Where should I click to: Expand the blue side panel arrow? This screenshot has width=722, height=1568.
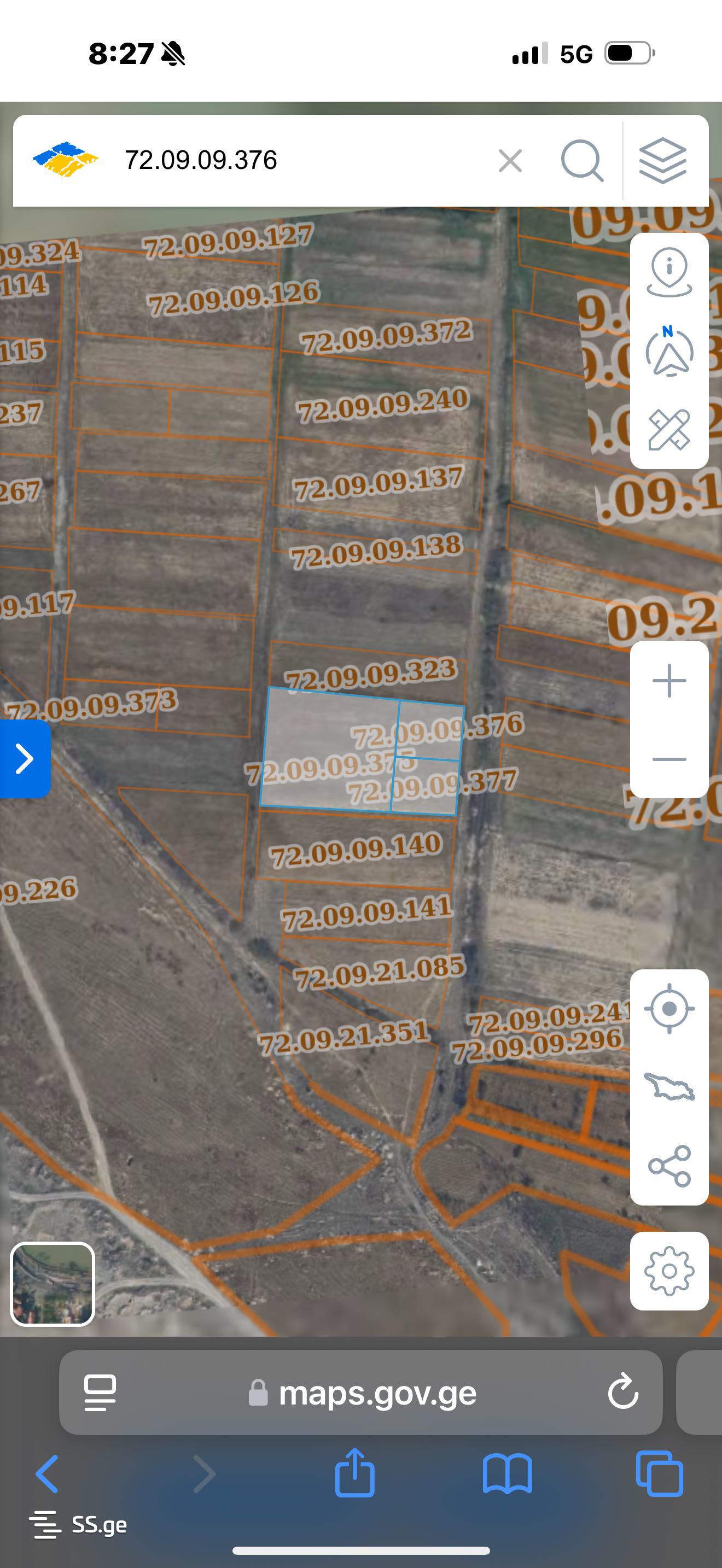pos(25,758)
